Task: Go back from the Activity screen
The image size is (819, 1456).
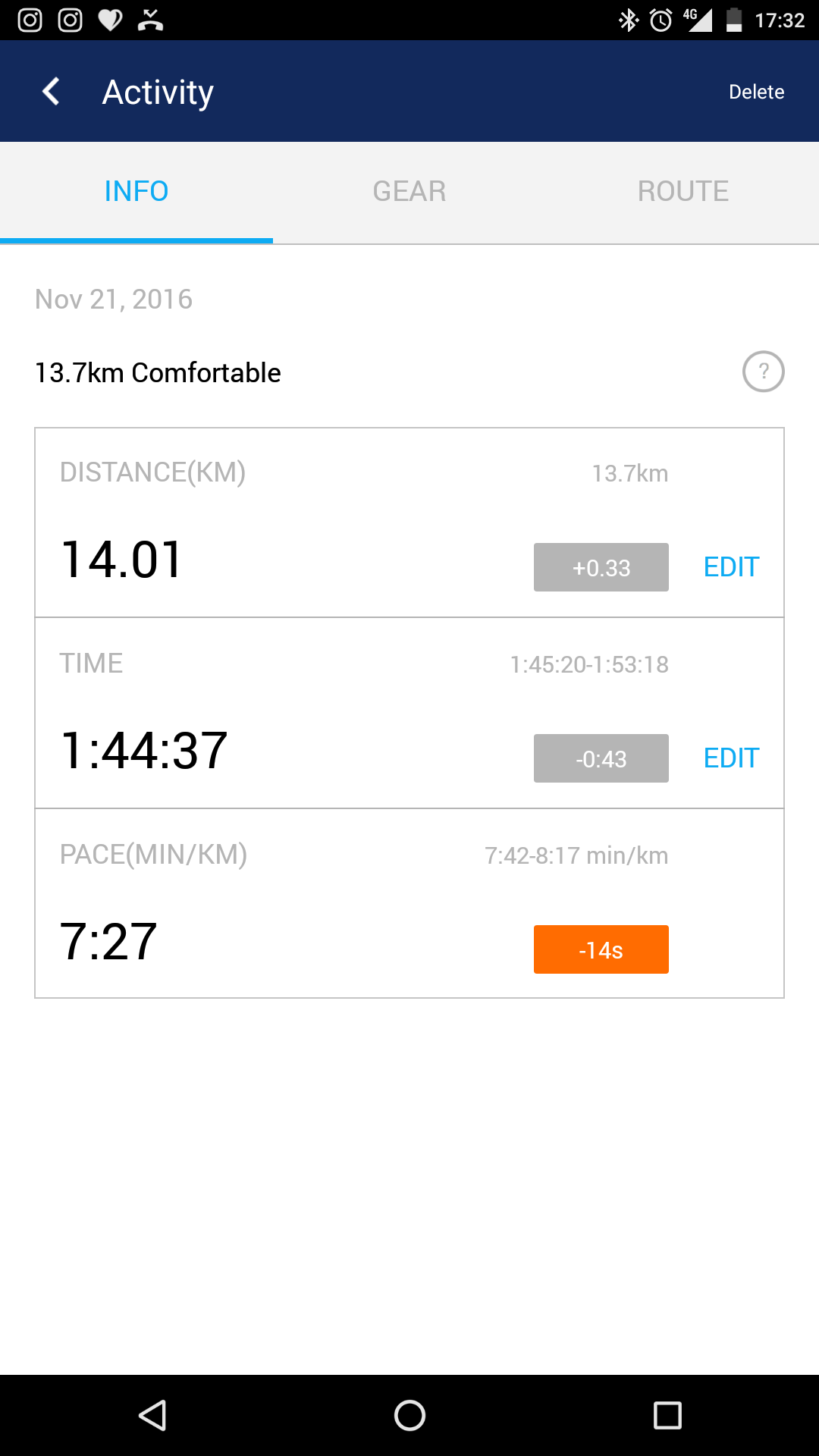Action: 51,92
